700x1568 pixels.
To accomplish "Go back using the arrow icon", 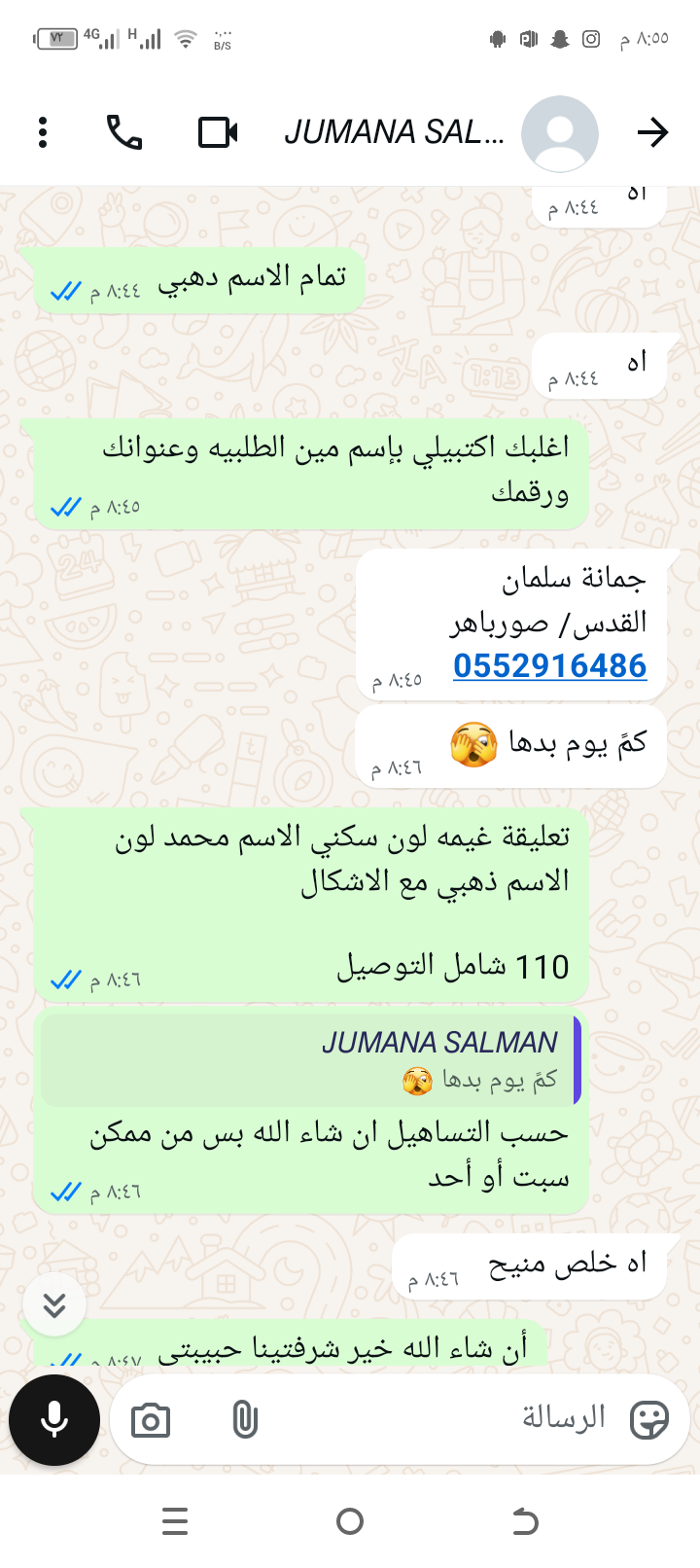I will pos(652,132).
